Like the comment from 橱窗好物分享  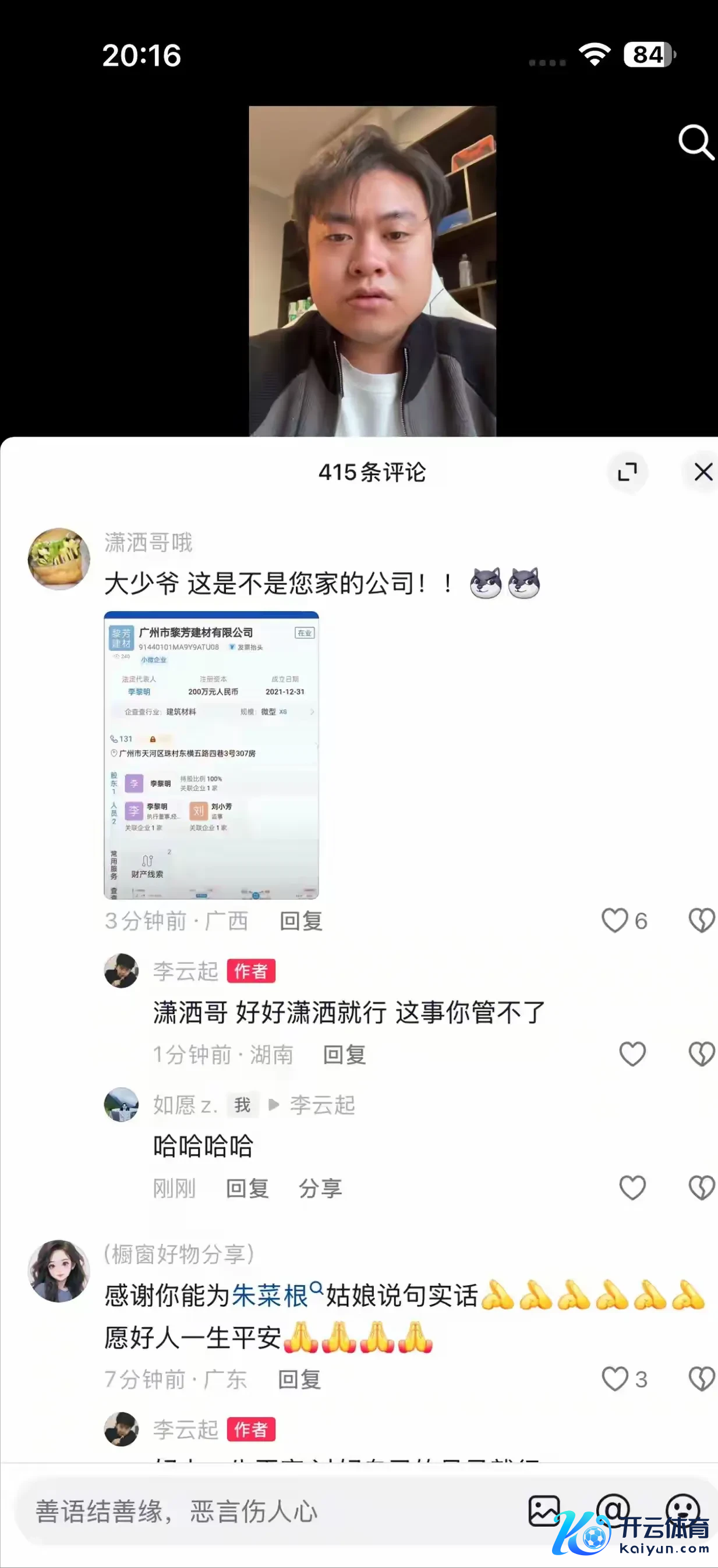tap(615, 1379)
